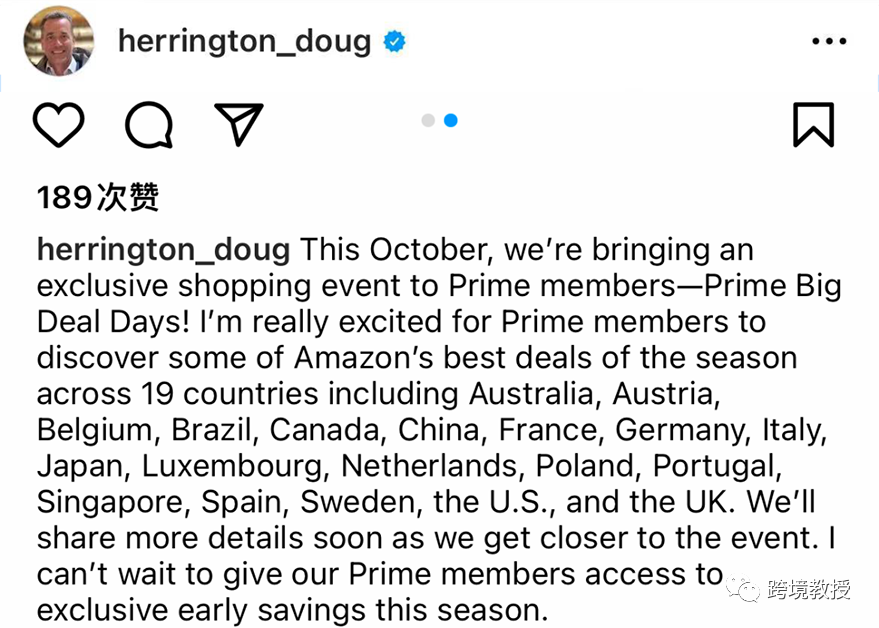Open herrington_doug username at the top

[244, 41]
